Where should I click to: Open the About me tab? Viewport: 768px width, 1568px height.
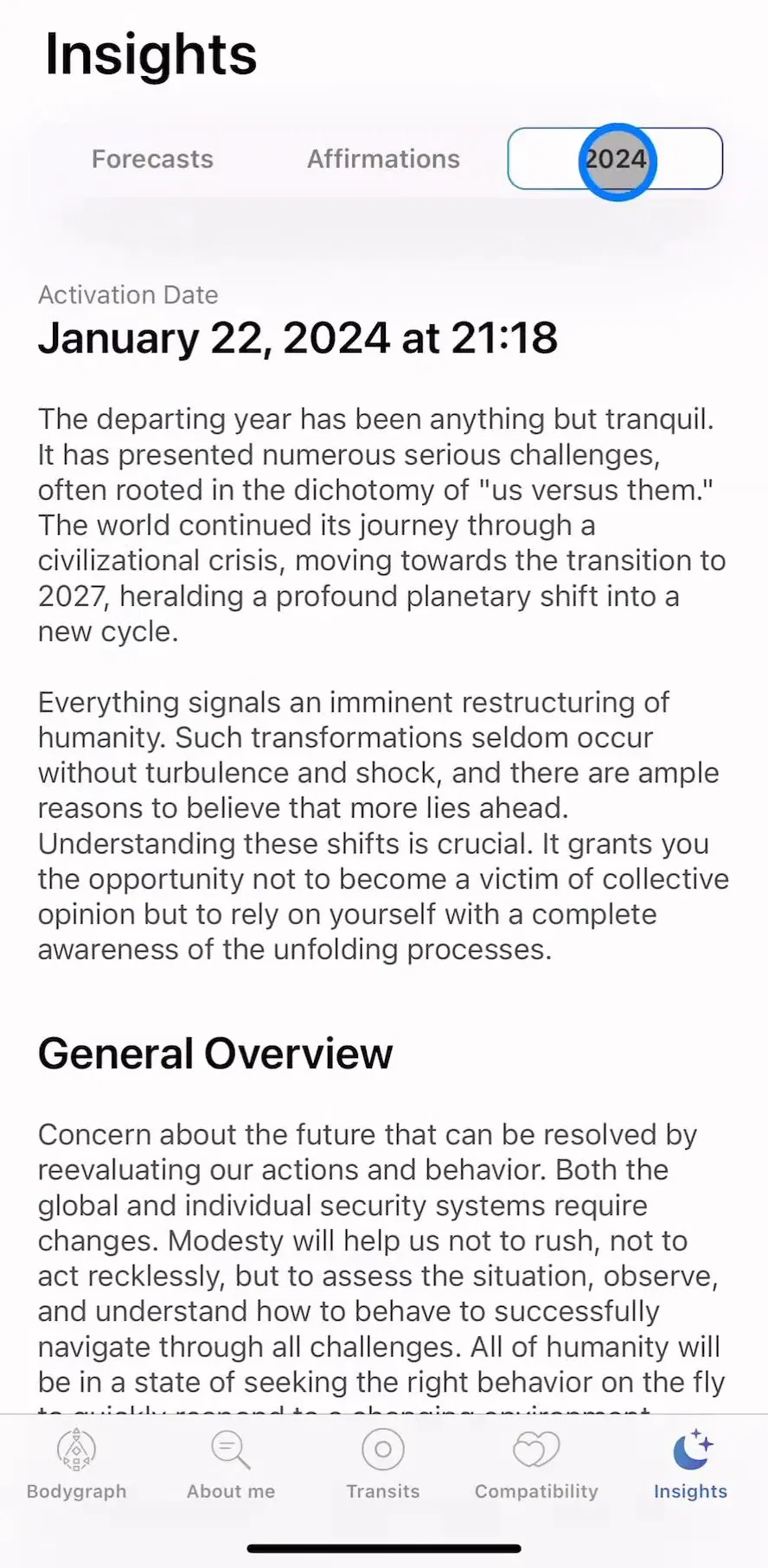pos(231,1464)
